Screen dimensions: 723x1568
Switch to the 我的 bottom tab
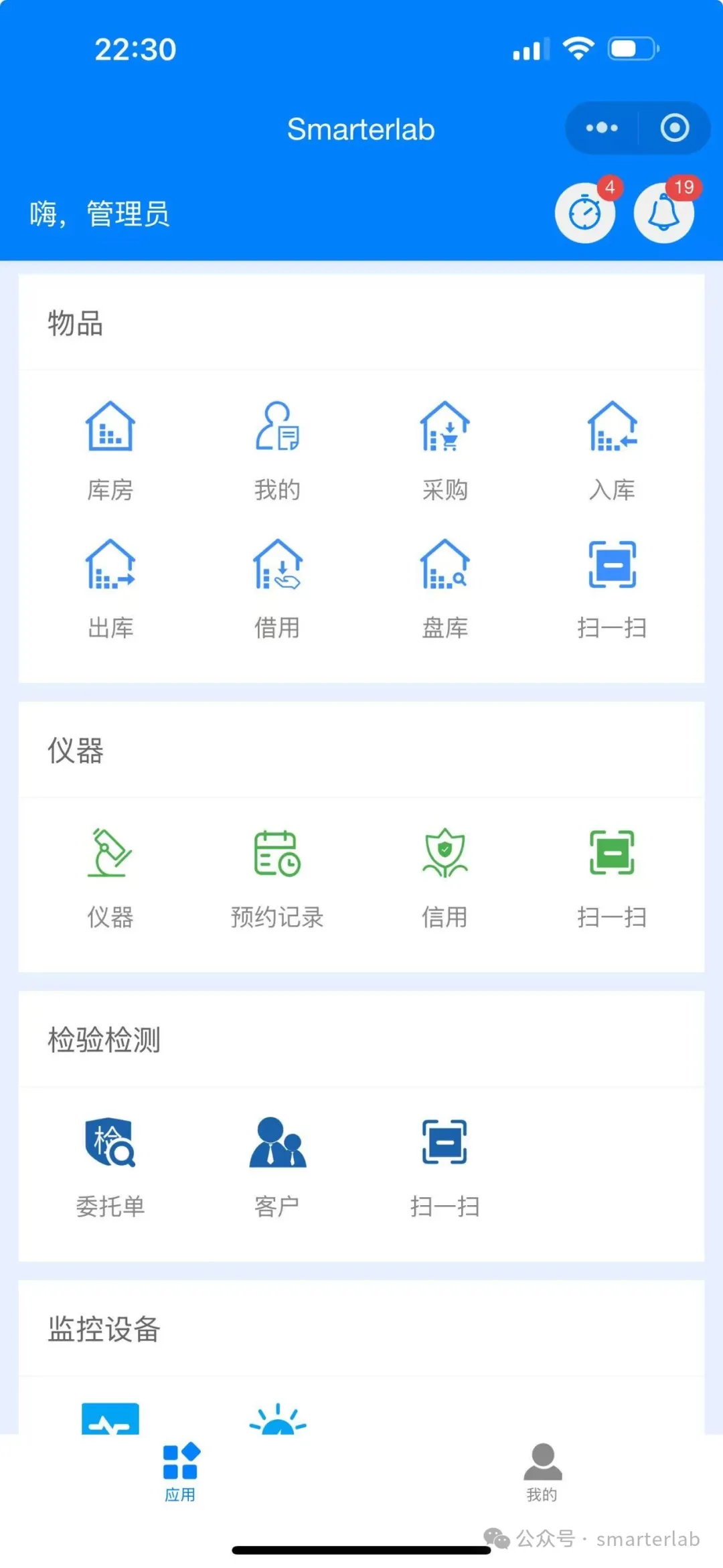pos(542,1473)
